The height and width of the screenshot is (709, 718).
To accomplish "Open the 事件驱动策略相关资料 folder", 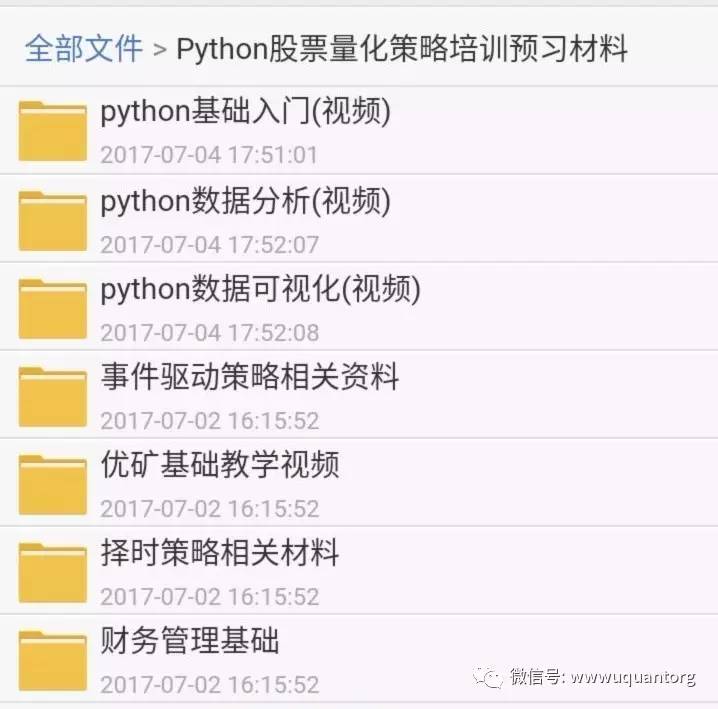I will [x=250, y=378].
